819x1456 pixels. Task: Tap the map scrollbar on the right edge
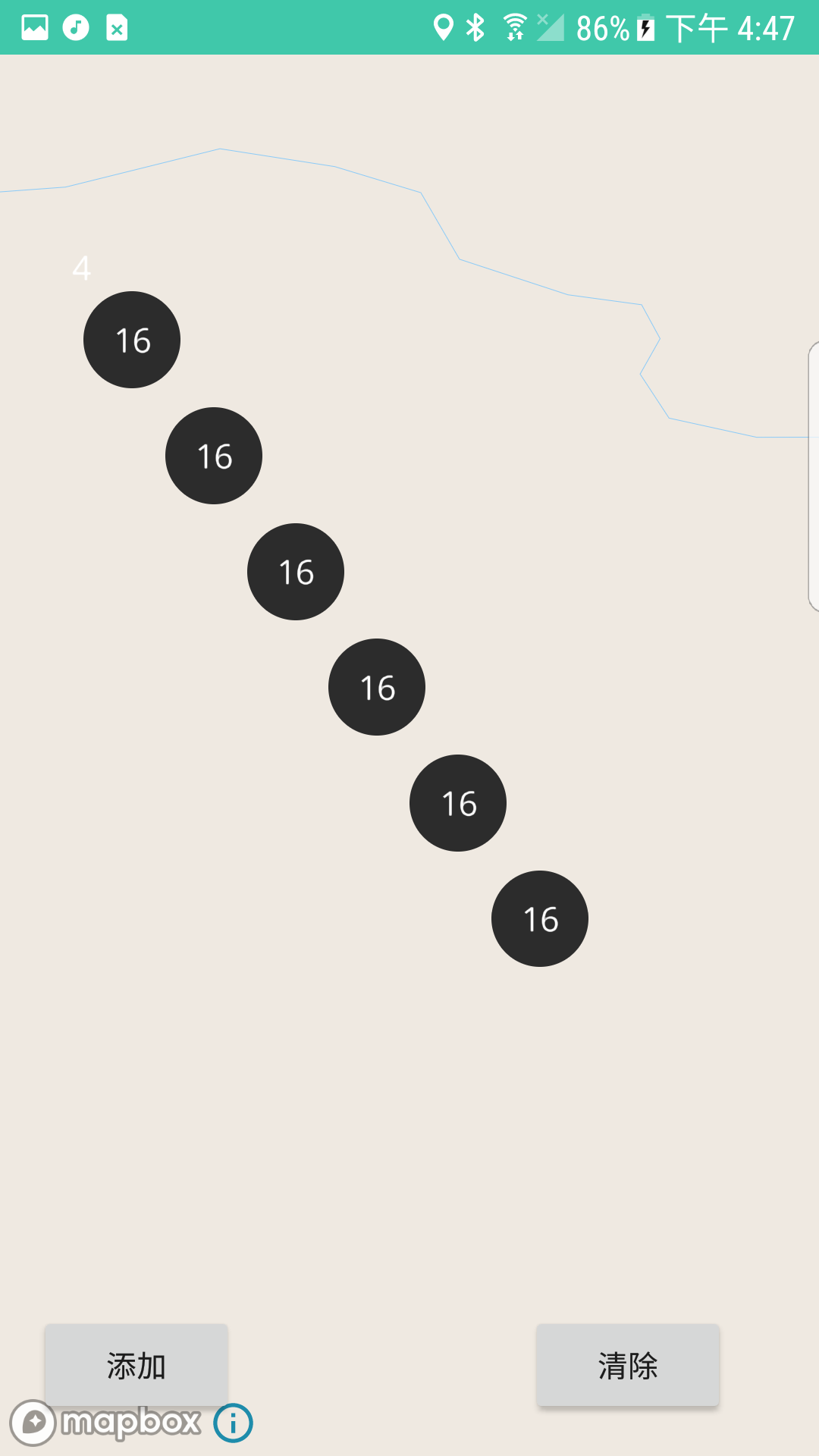point(814,478)
